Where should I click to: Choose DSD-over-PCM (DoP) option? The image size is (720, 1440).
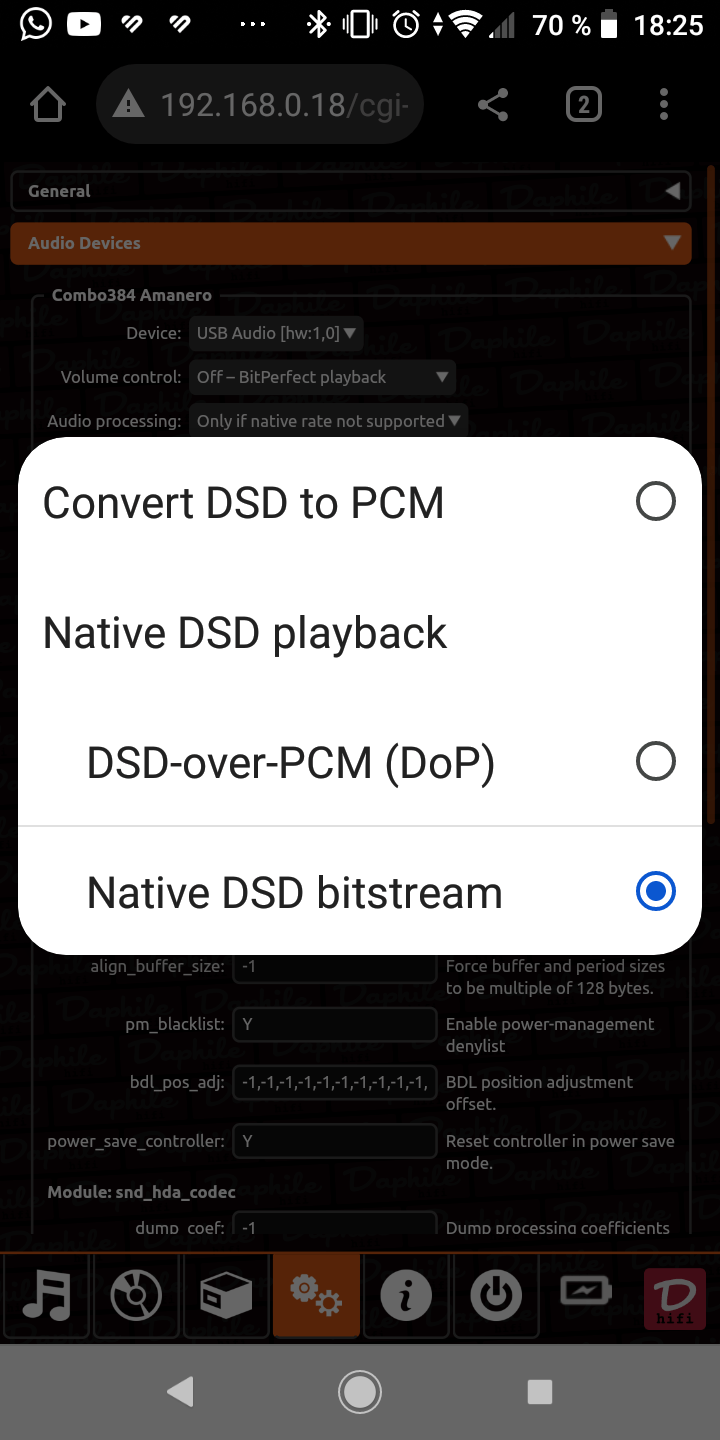[360, 762]
